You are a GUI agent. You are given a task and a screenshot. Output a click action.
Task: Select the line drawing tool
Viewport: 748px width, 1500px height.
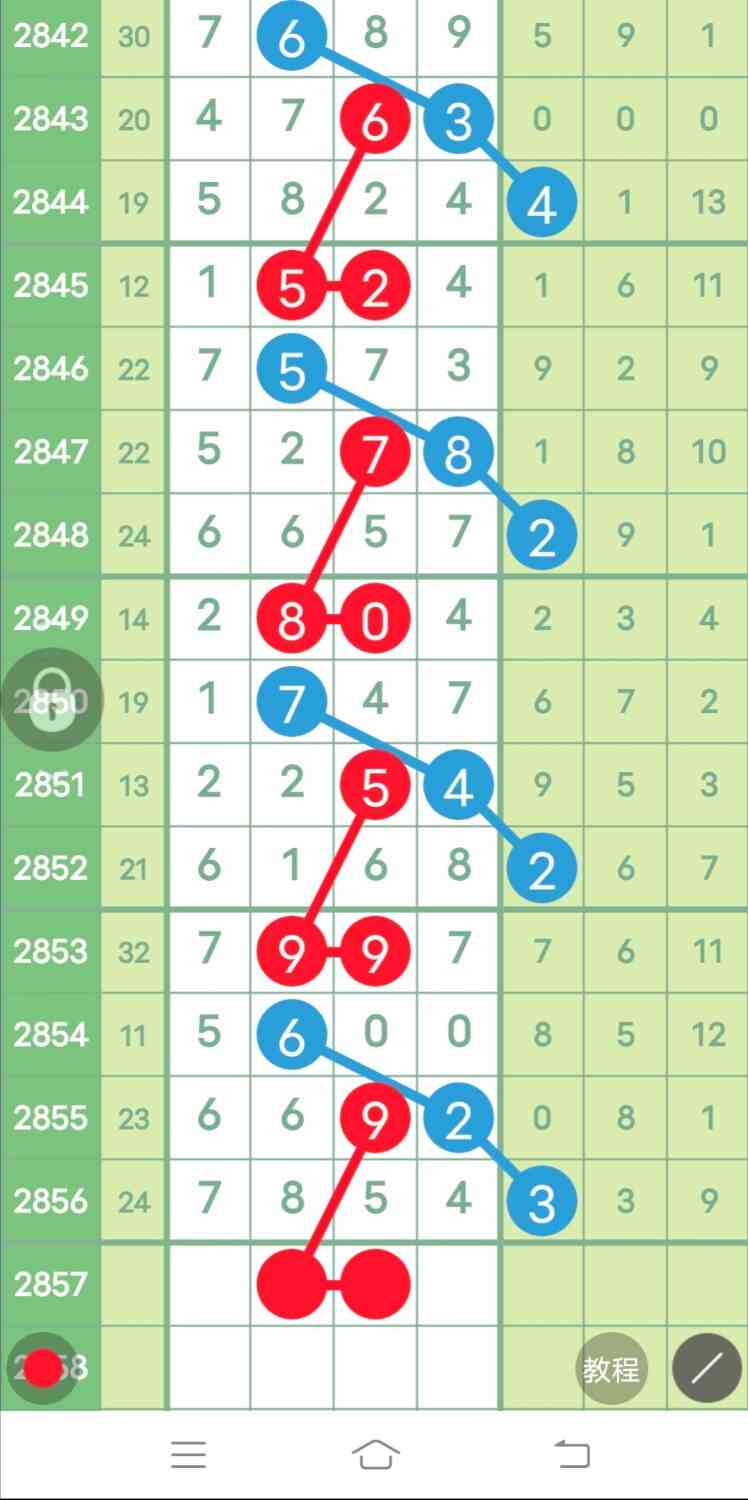(x=707, y=1369)
